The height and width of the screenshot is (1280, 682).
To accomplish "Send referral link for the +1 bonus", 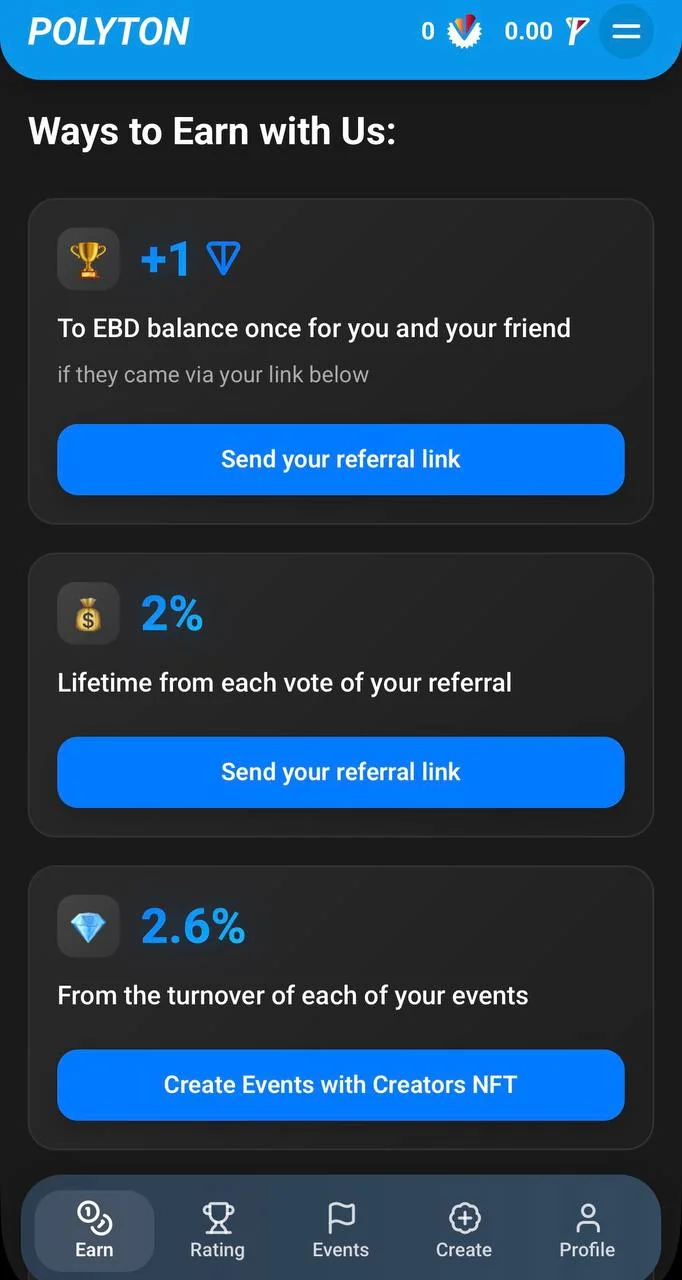I will (341, 459).
